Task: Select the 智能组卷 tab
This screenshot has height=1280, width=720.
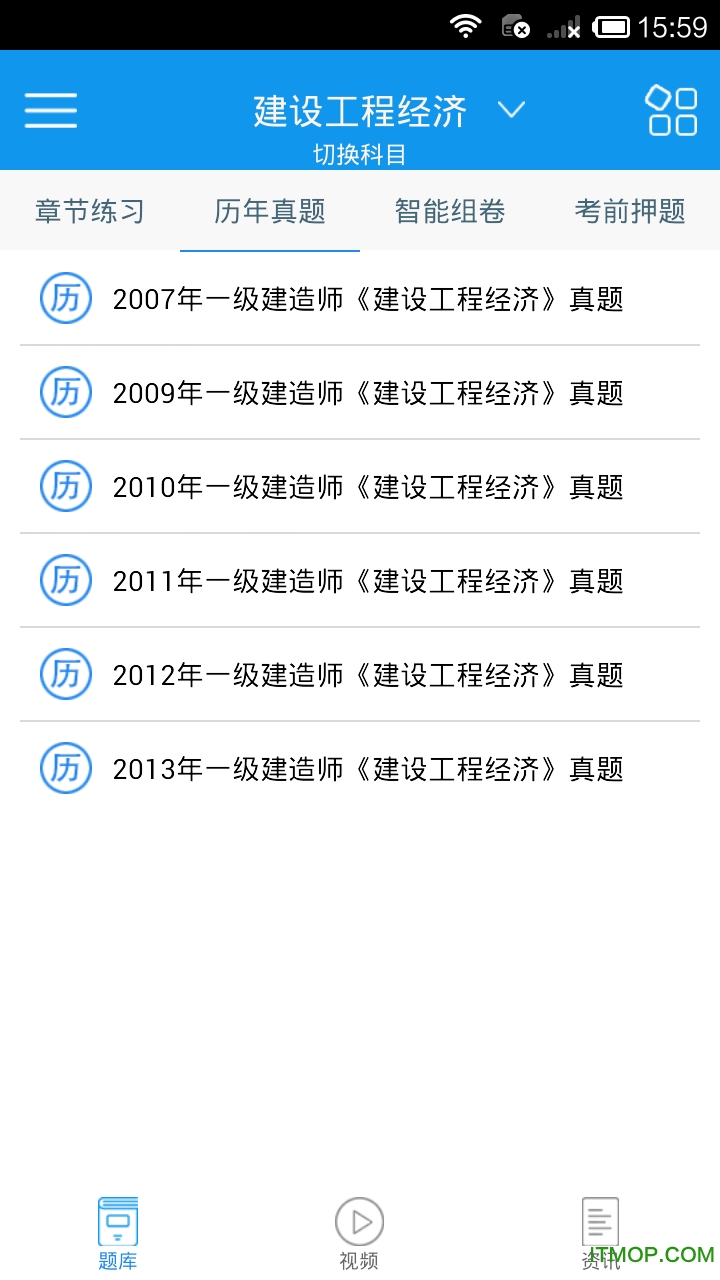Action: (x=449, y=211)
